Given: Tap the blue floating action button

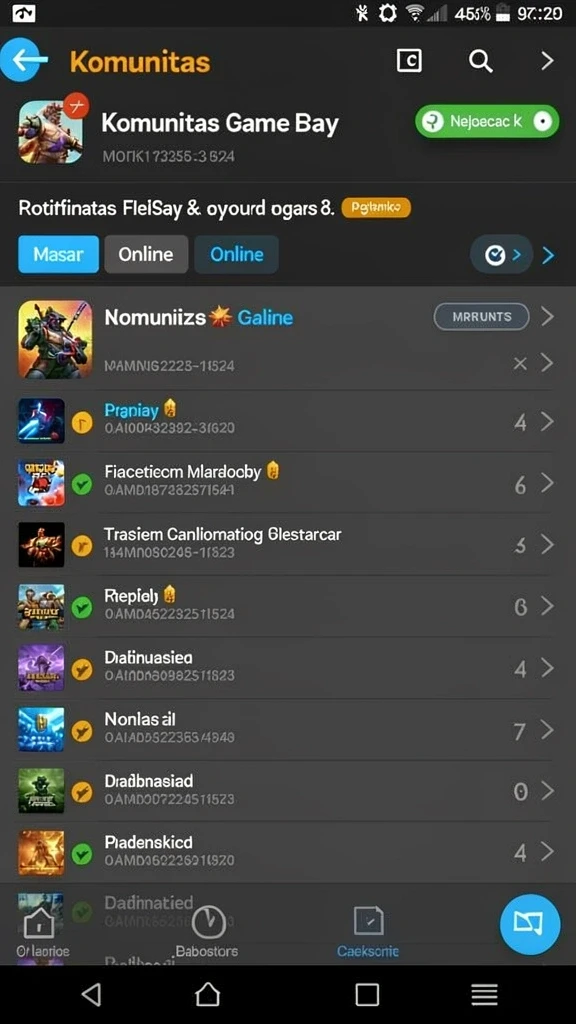Looking at the screenshot, I should (x=530, y=924).
